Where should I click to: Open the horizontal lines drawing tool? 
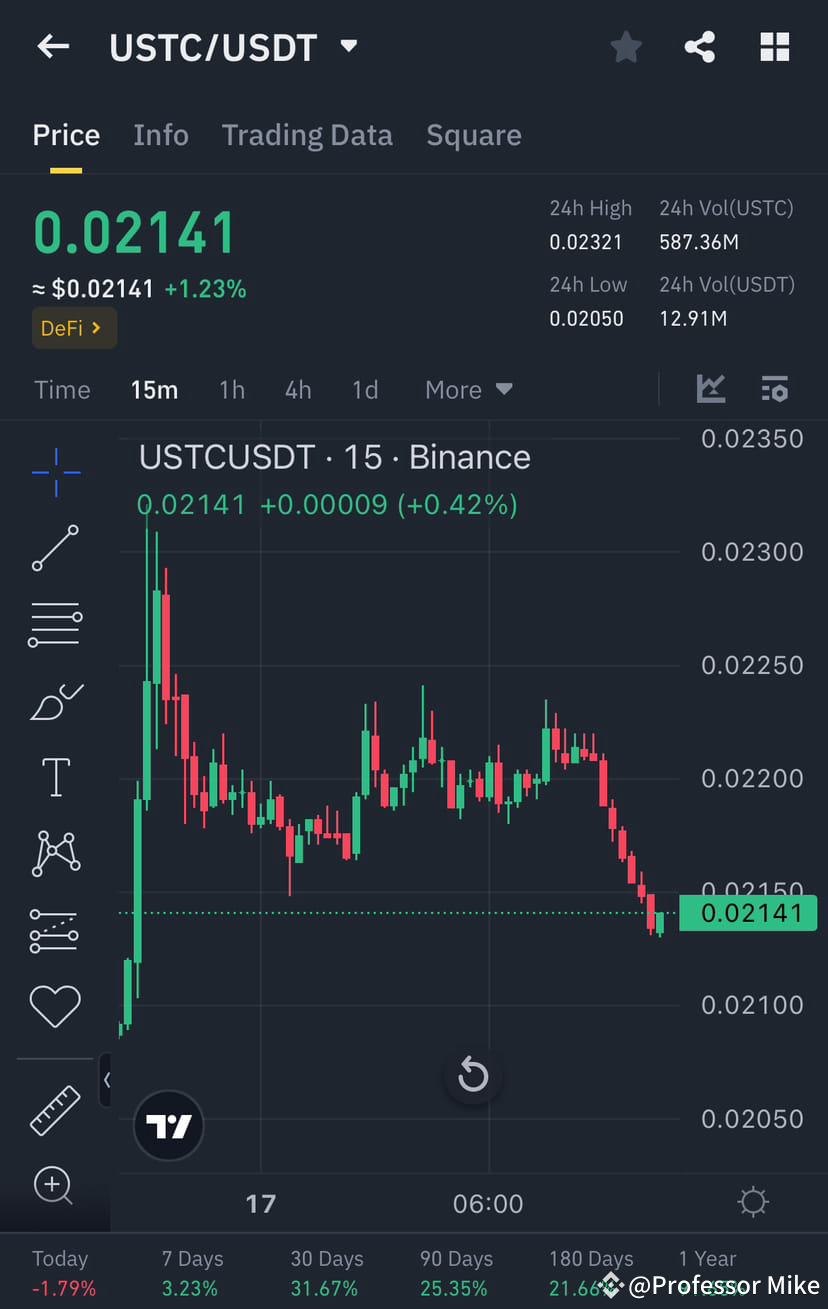pos(55,625)
